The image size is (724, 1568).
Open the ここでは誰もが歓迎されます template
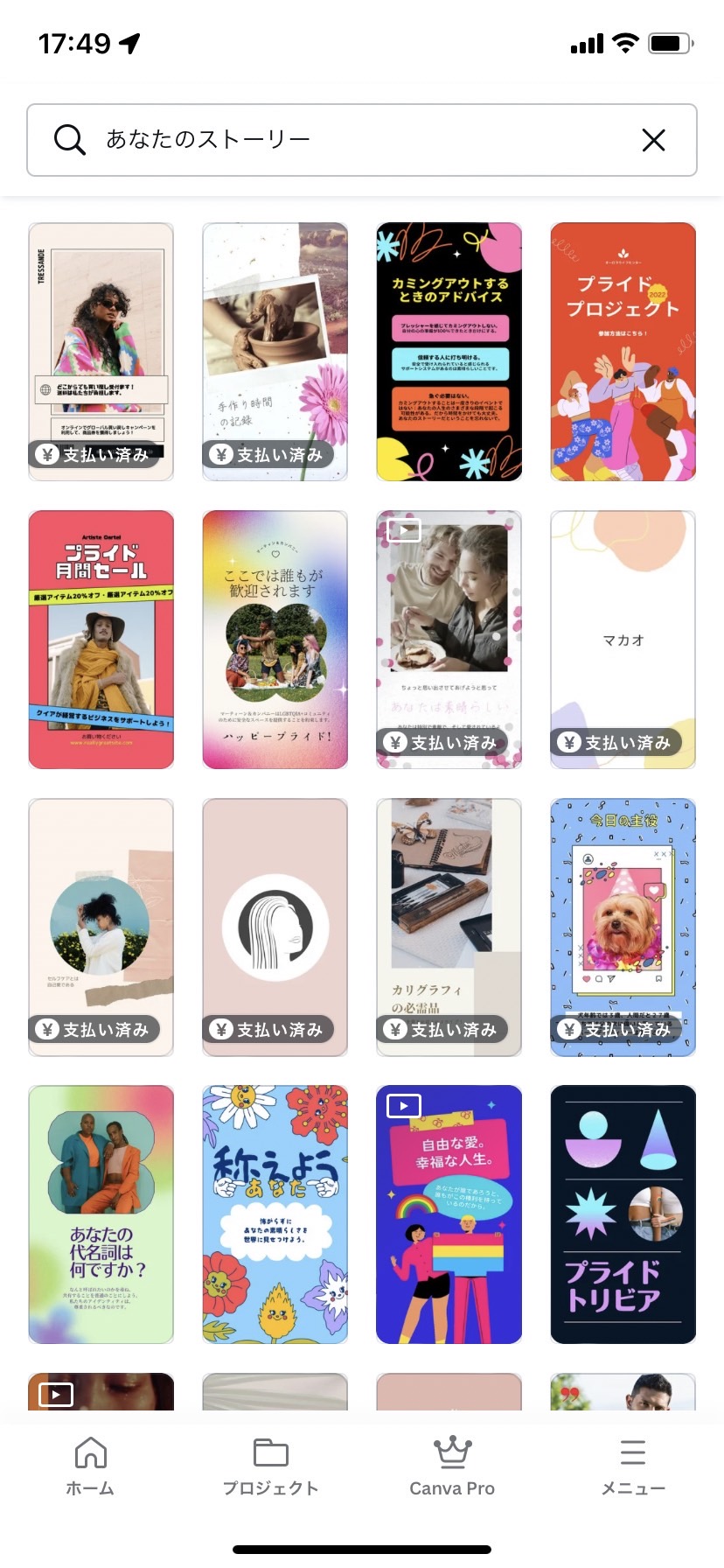click(275, 640)
